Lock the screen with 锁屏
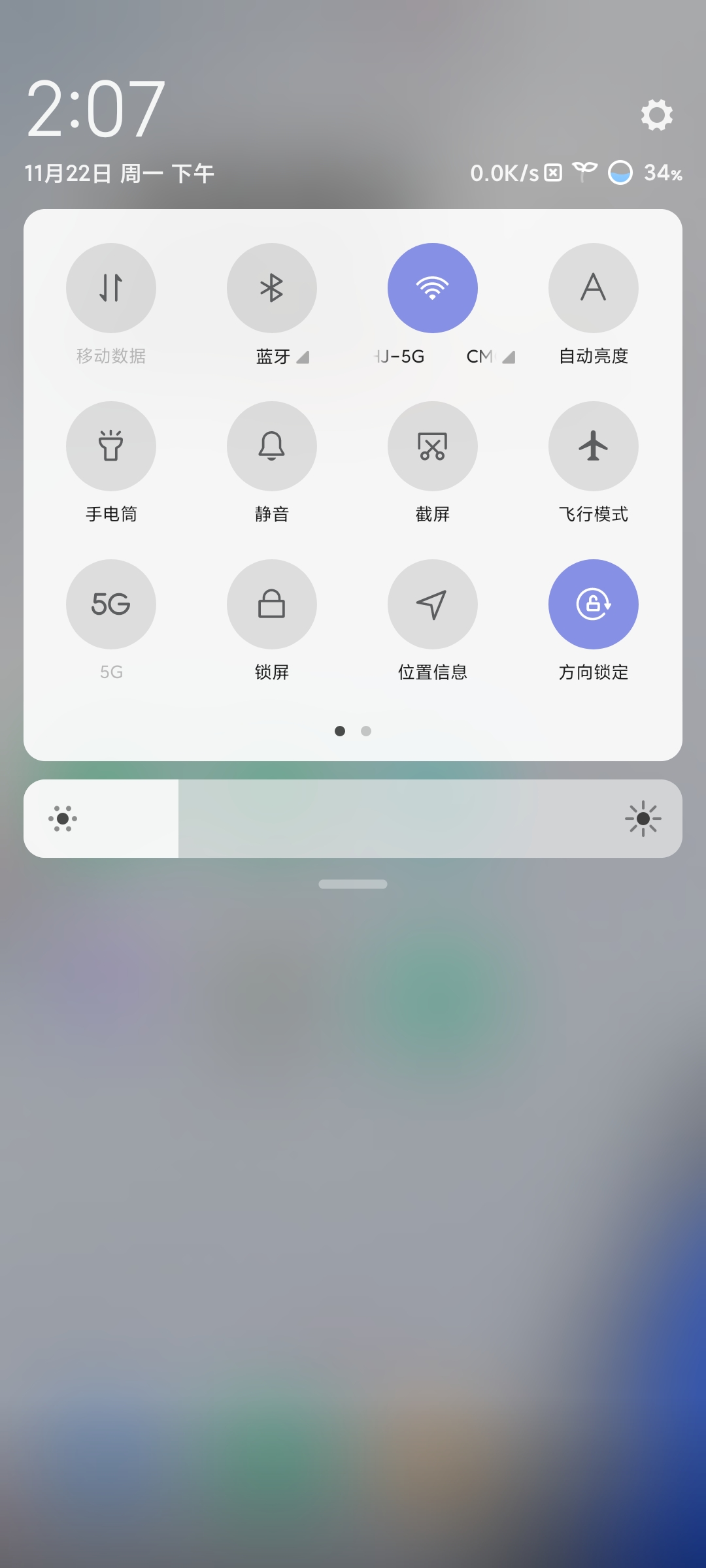Screen dimensions: 706x1568 click(x=272, y=604)
